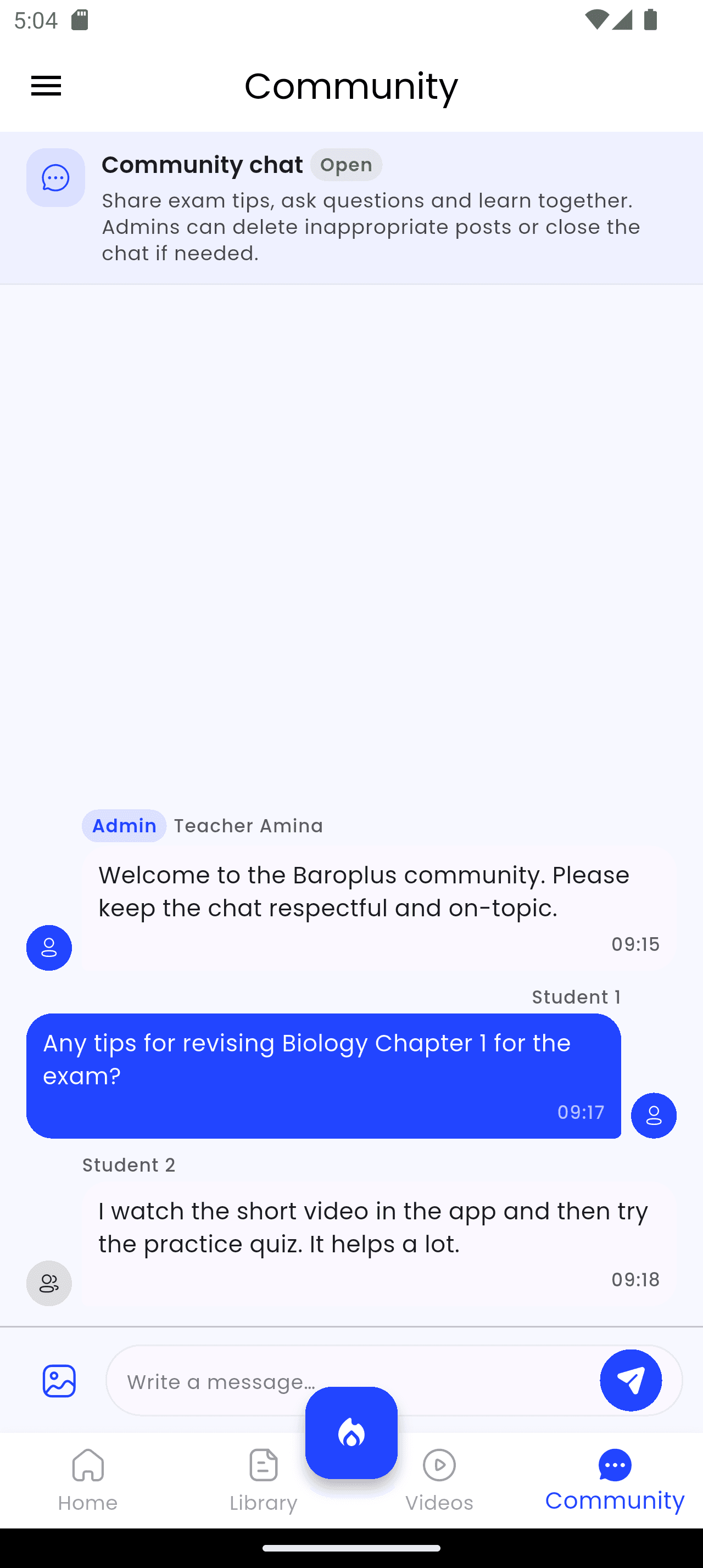Select the Community tab label
The height and width of the screenshot is (1568, 703).
pos(614,1501)
